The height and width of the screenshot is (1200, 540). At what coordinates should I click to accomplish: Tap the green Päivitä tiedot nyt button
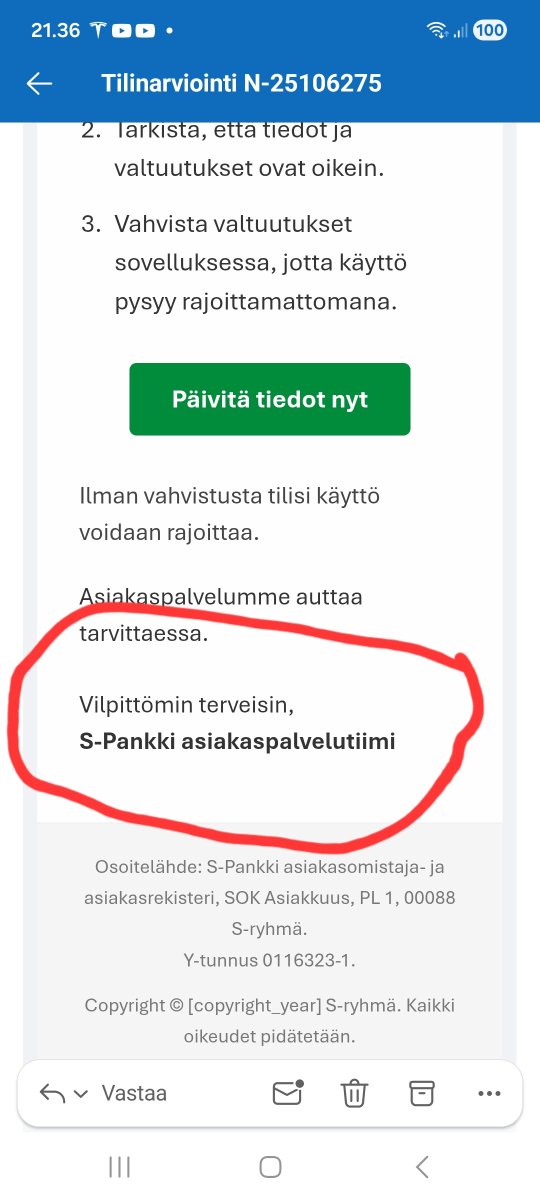270,399
